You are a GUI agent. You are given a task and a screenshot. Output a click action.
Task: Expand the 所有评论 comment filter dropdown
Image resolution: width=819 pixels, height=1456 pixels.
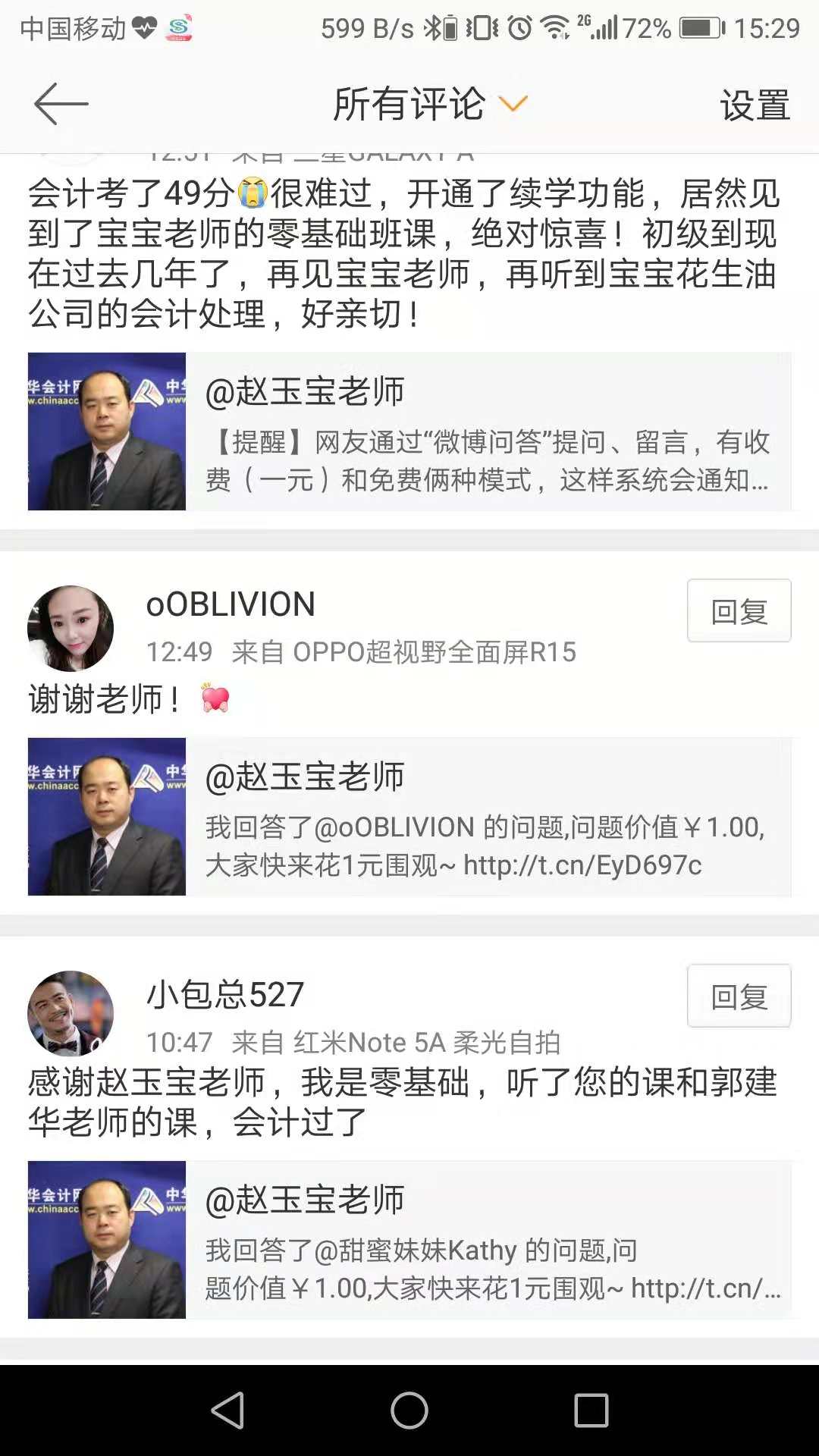coord(430,104)
